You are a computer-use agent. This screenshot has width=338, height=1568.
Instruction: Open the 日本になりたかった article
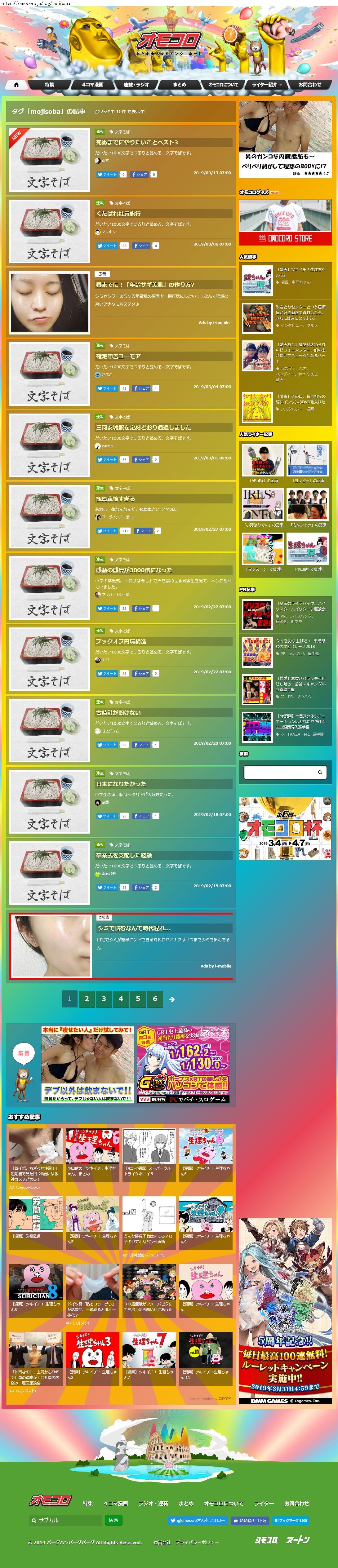(121, 783)
